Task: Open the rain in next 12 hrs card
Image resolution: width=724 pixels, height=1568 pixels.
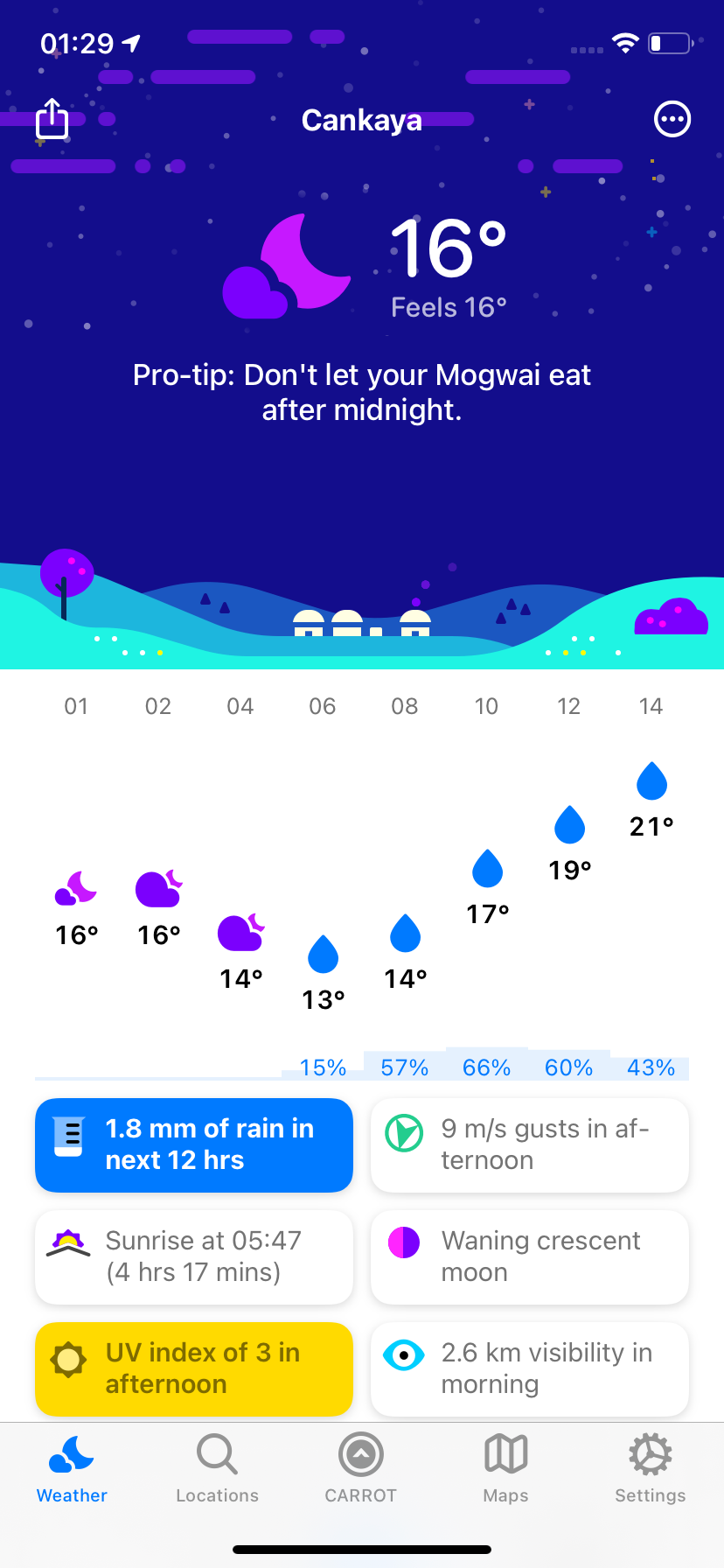Action: pyautogui.click(x=194, y=1144)
